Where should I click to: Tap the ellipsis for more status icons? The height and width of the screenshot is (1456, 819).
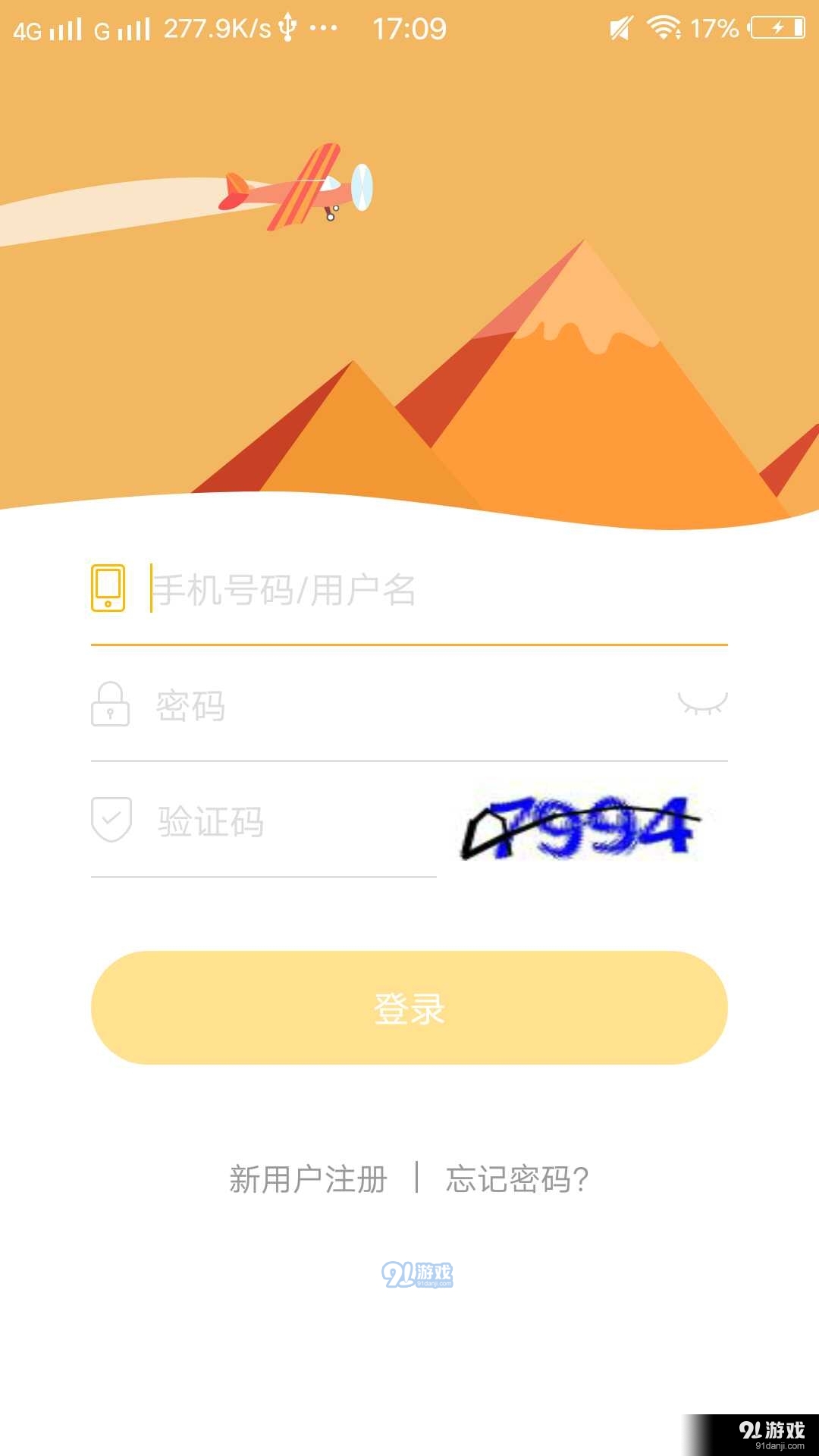[326, 29]
